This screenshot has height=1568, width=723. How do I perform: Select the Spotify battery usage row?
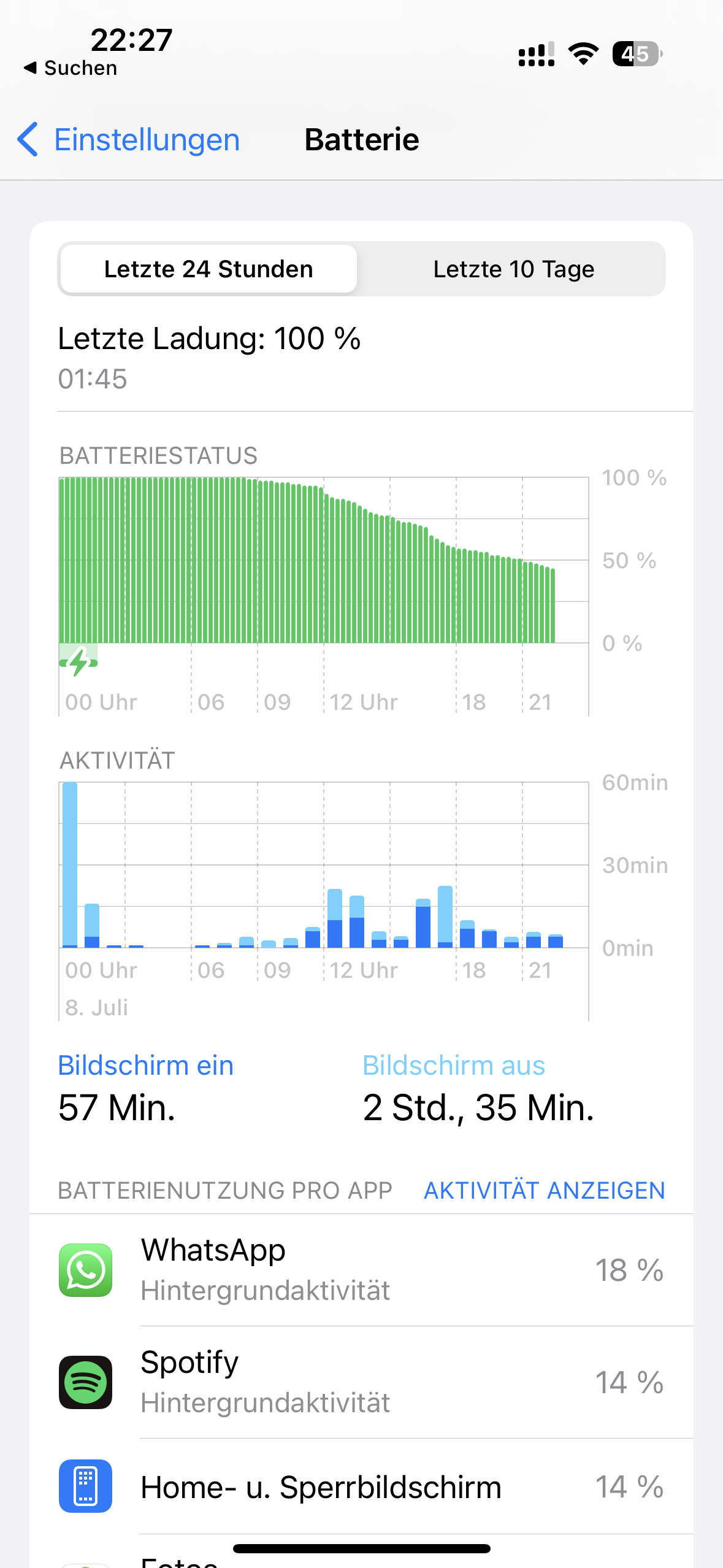pos(361,1382)
